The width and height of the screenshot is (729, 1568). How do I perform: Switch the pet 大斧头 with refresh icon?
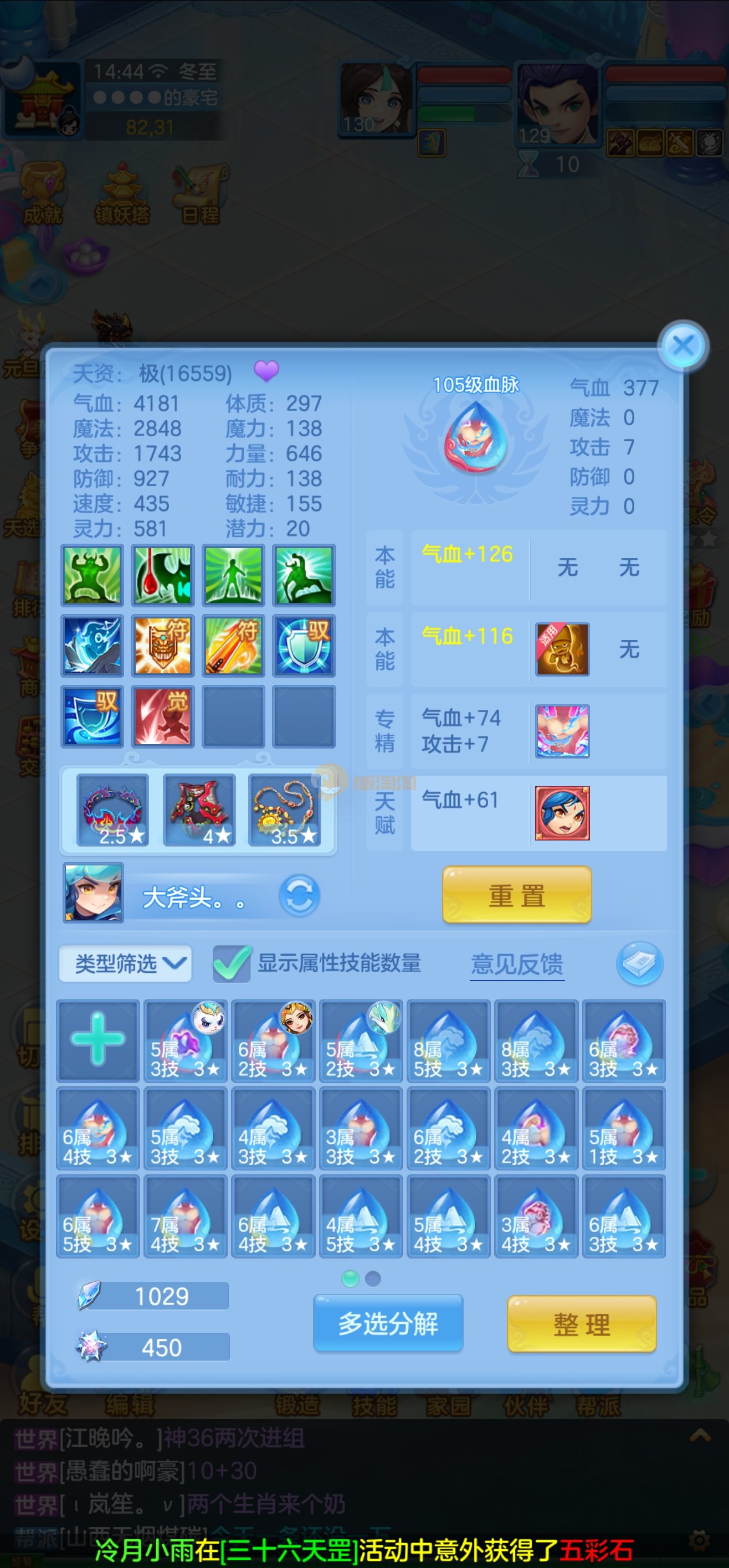299,896
